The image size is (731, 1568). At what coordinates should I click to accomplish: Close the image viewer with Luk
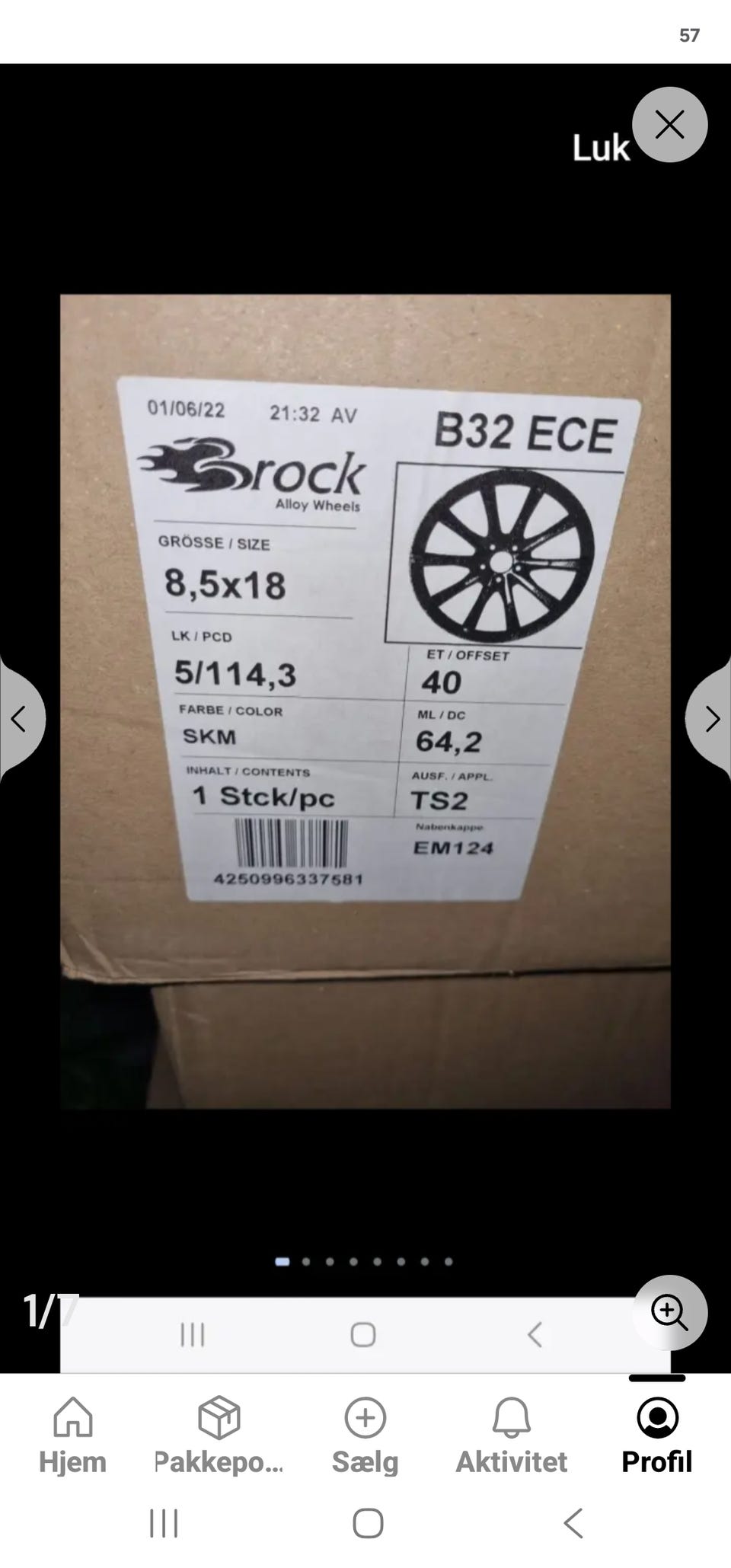point(669,125)
